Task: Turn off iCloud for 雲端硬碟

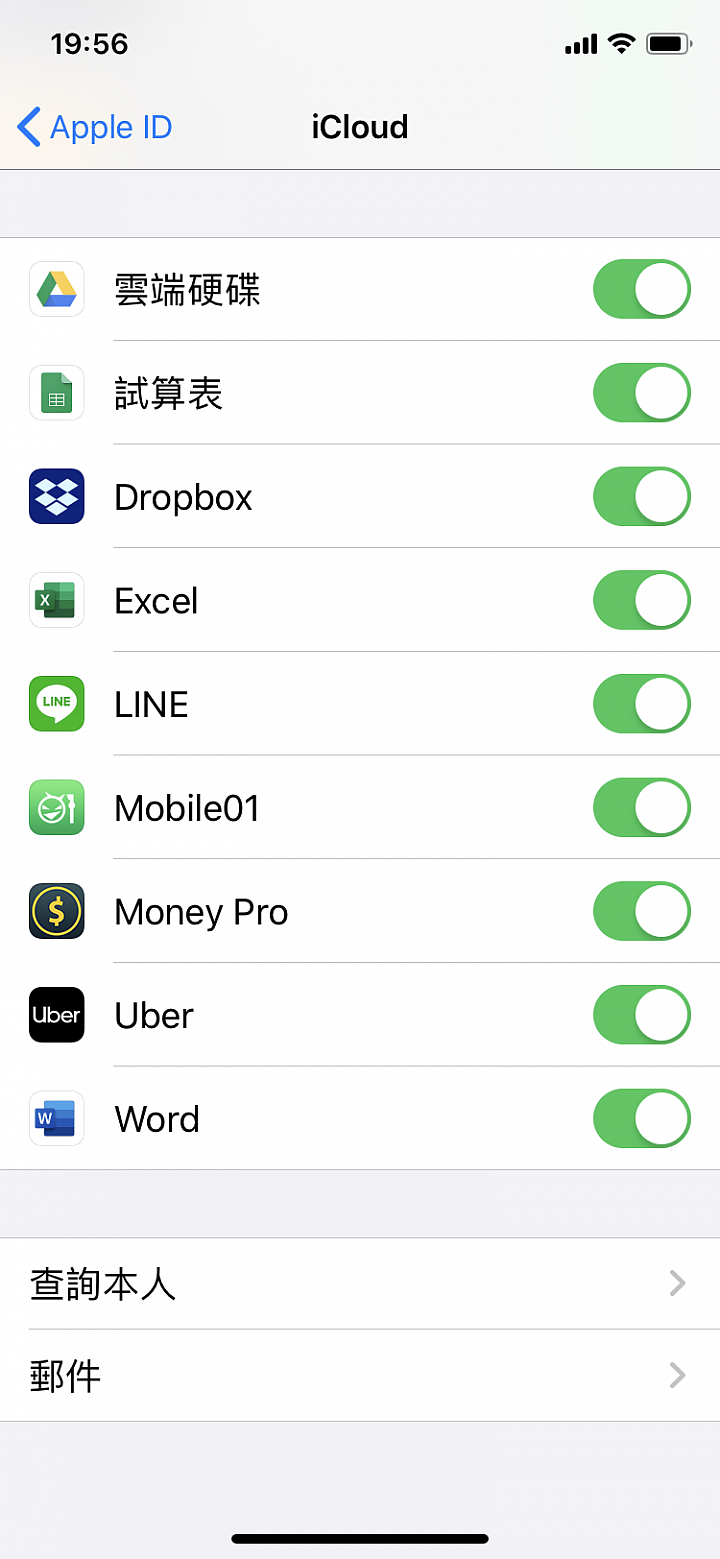Action: 642,289
